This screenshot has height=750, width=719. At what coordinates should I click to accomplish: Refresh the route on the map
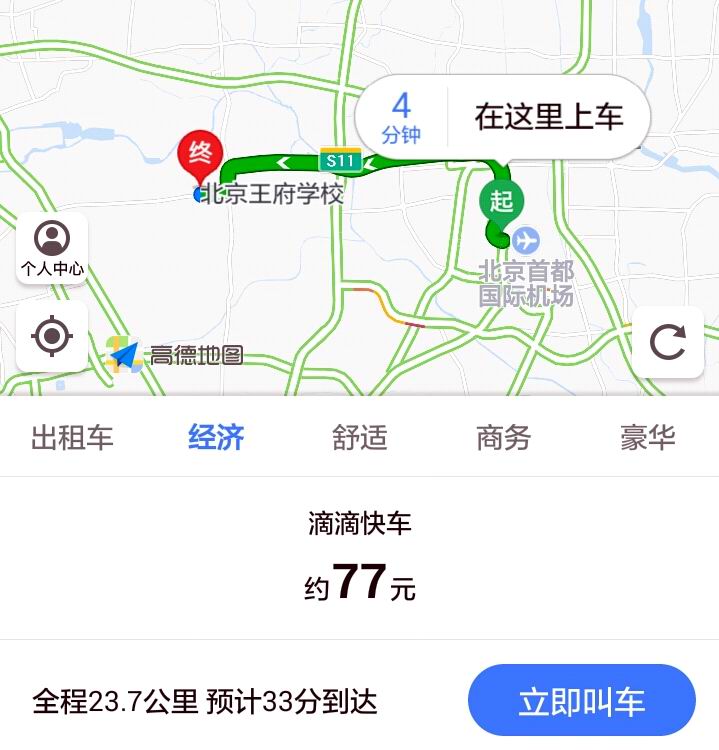point(667,342)
